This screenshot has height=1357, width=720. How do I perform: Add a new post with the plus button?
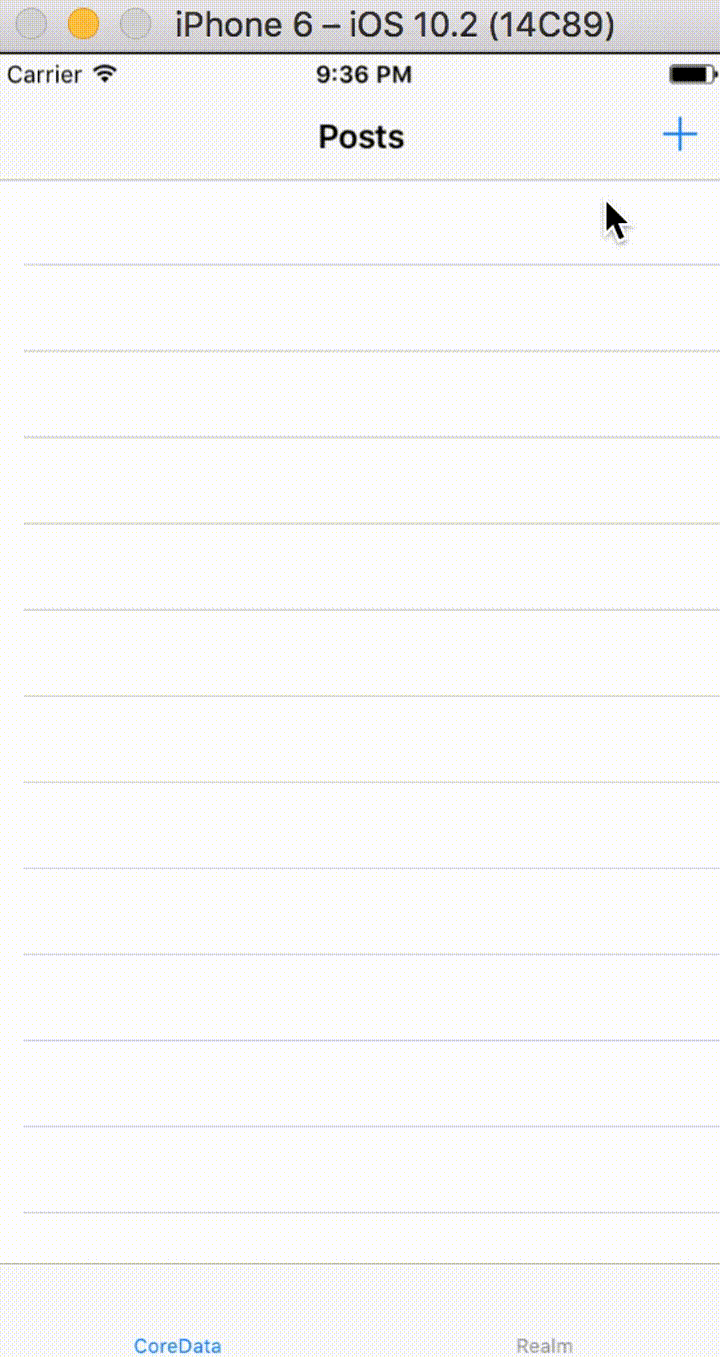click(x=680, y=135)
